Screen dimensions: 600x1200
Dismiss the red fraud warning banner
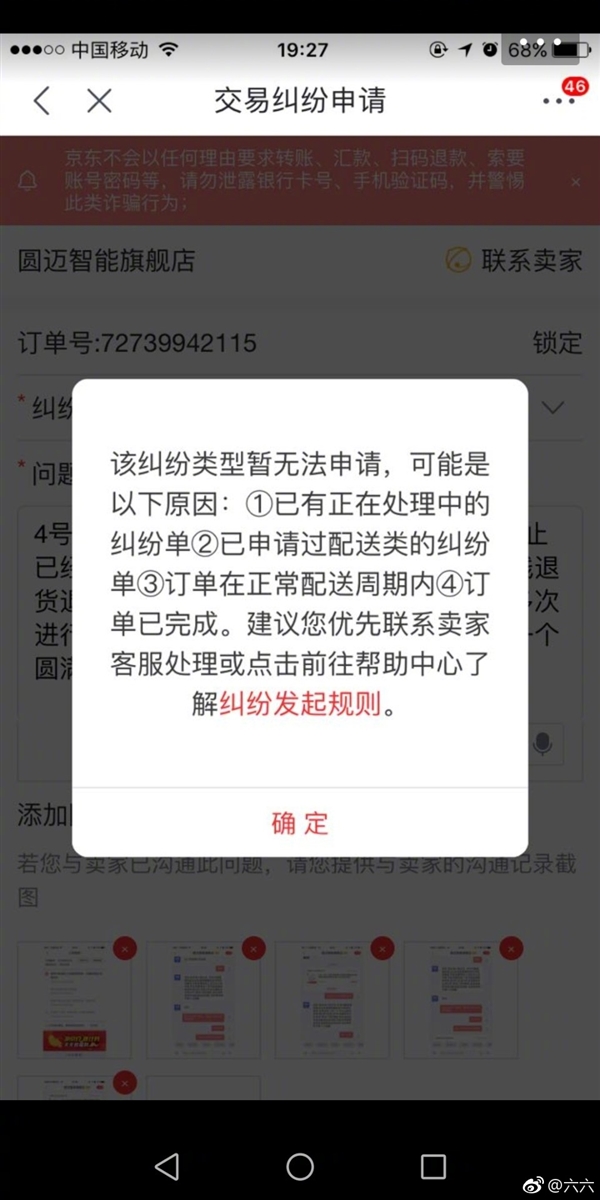[x=575, y=182]
